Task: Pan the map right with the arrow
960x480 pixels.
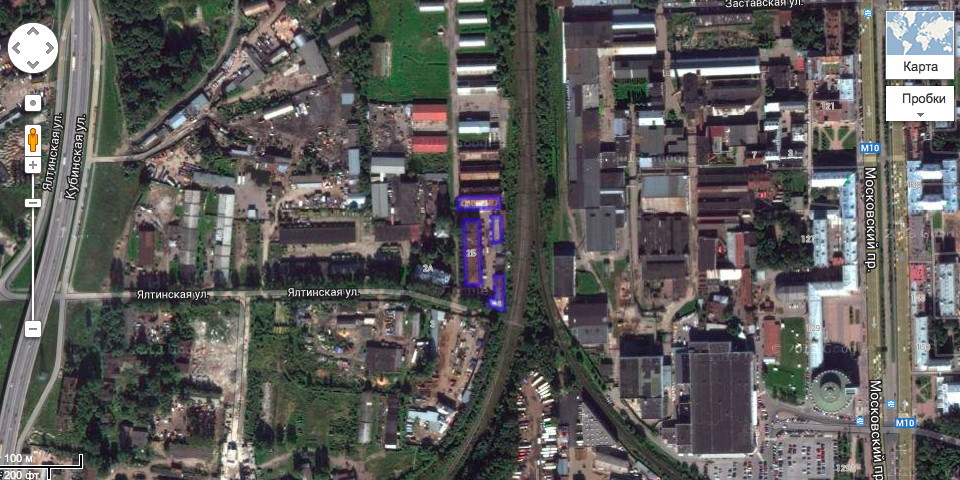Action: [x=49, y=48]
